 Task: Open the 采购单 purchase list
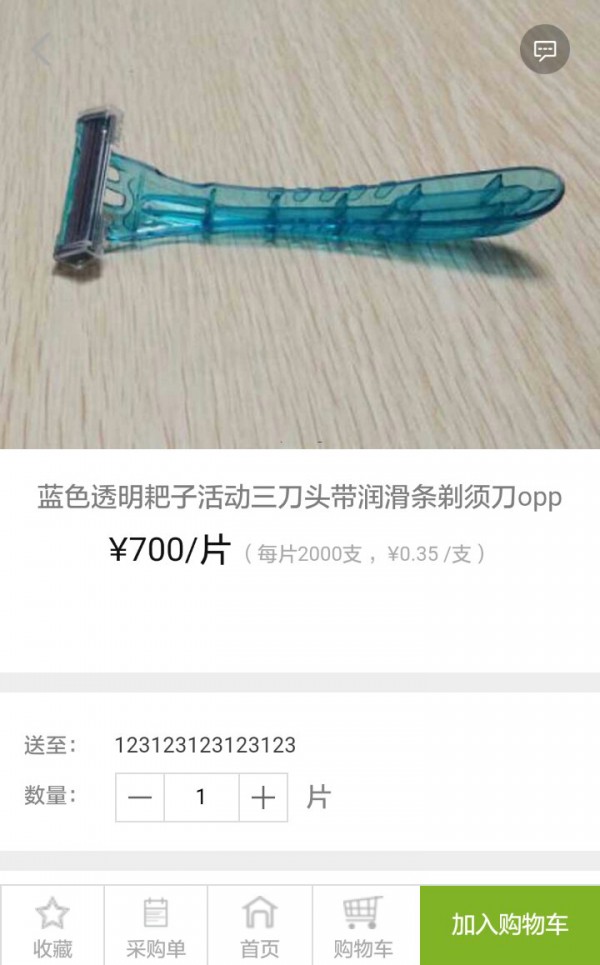(x=156, y=926)
